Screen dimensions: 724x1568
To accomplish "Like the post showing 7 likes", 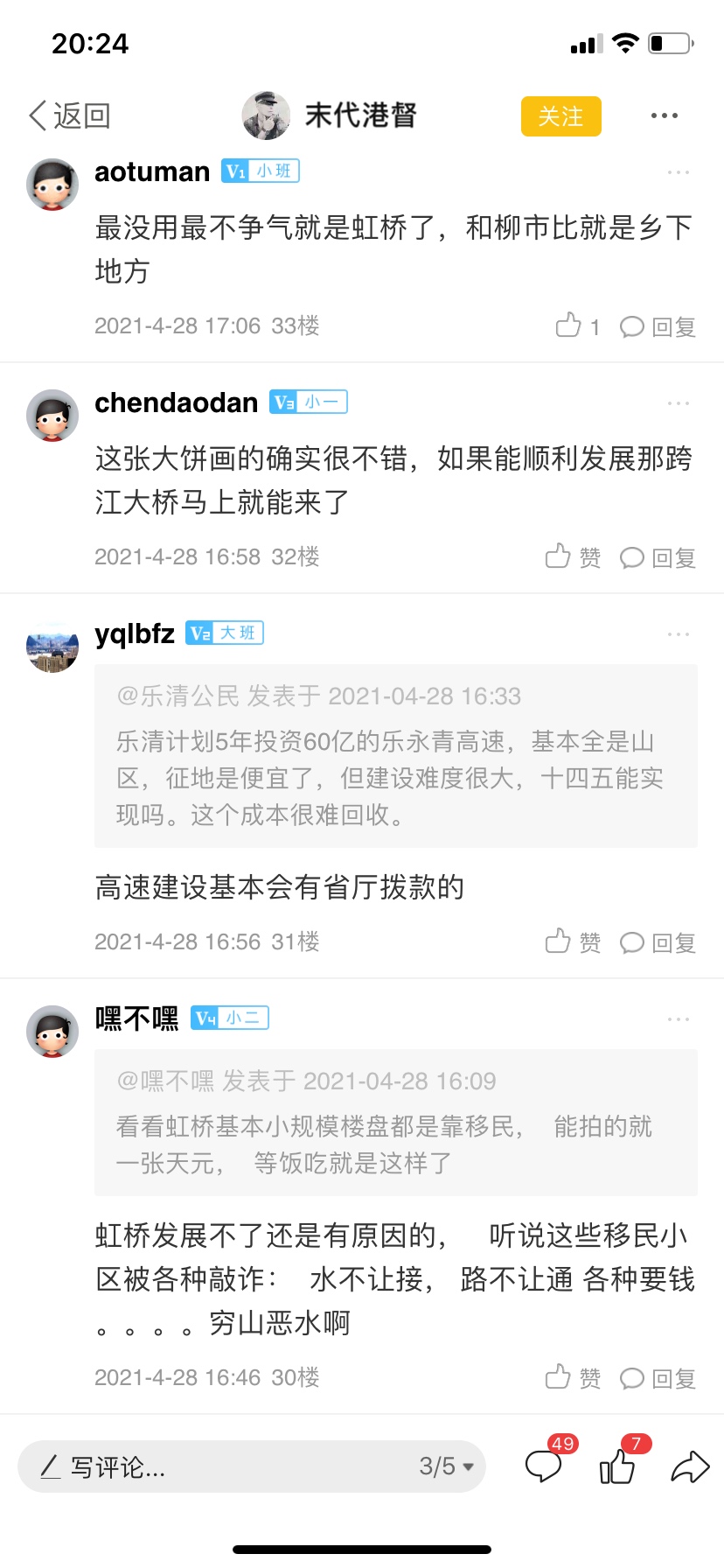I will 617,1466.
